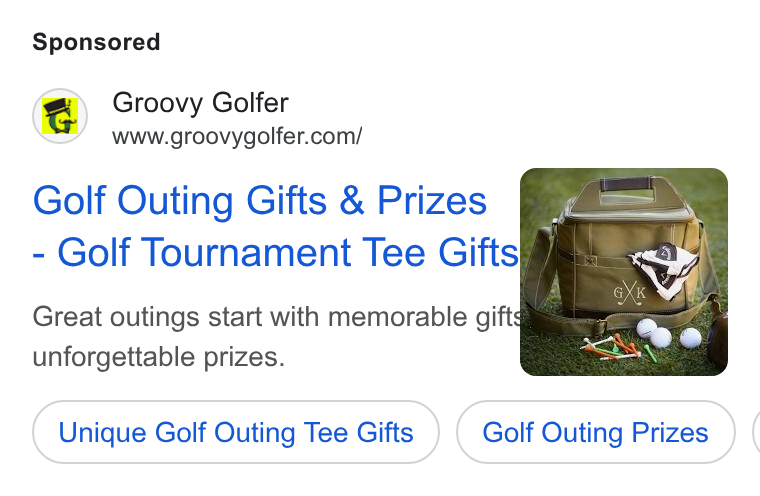Open the www.groovygolfer.com site link
760x496 pixels.
coord(237,136)
